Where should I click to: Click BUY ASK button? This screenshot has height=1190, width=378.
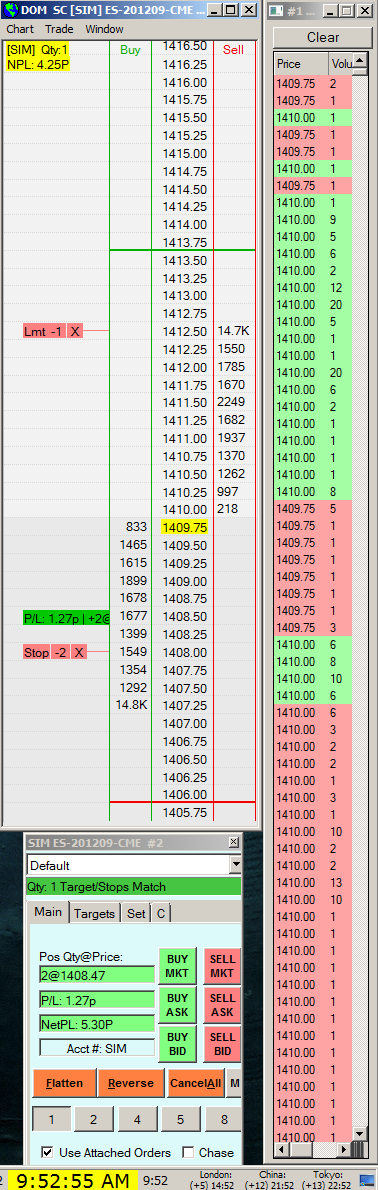(177, 1004)
